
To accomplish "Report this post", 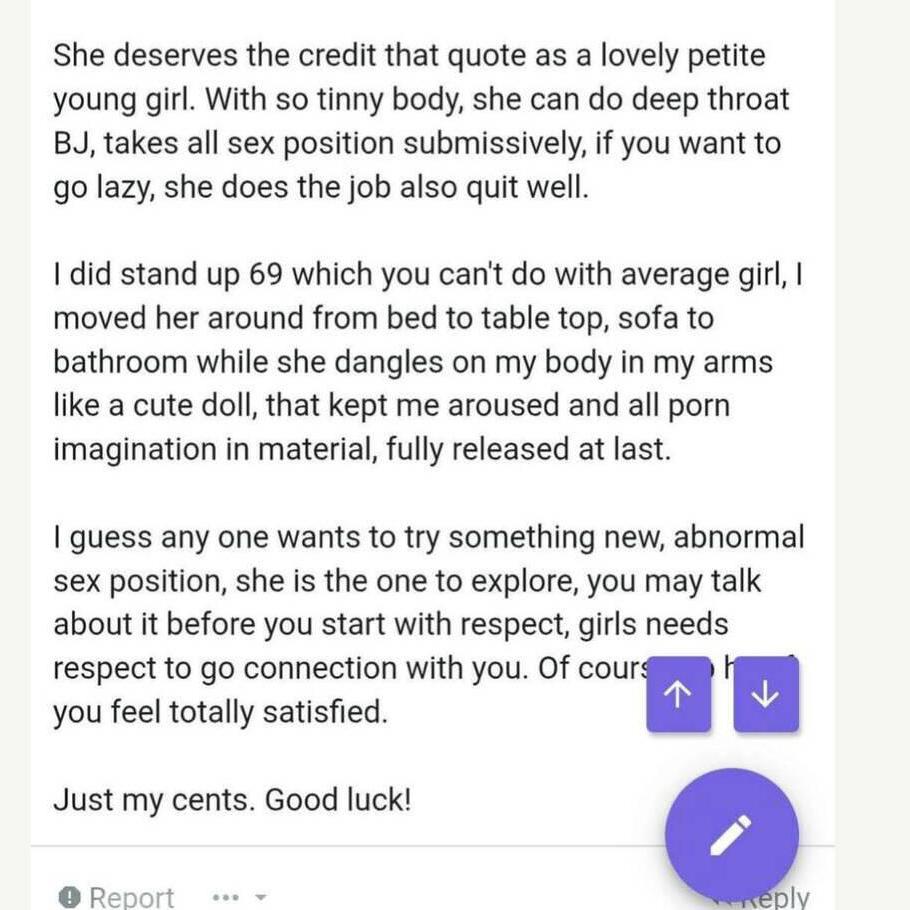I will click(117, 896).
